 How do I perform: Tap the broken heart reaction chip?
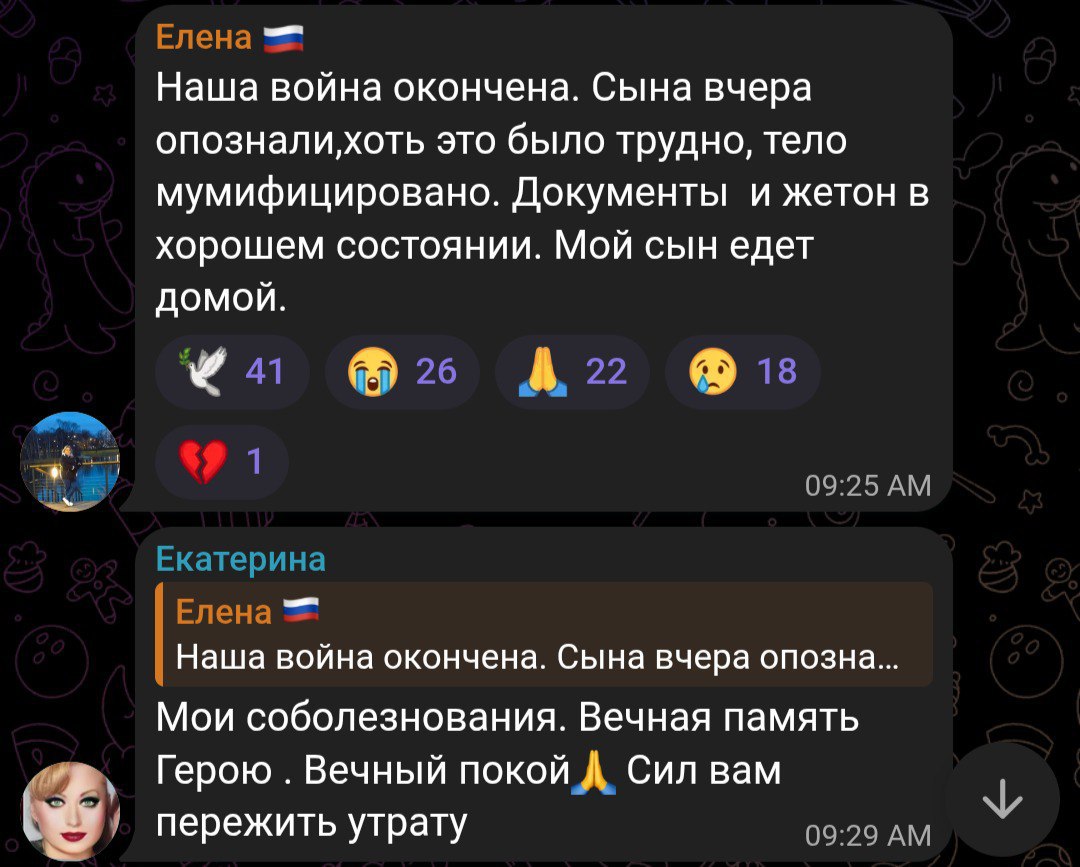pos(221,462)
